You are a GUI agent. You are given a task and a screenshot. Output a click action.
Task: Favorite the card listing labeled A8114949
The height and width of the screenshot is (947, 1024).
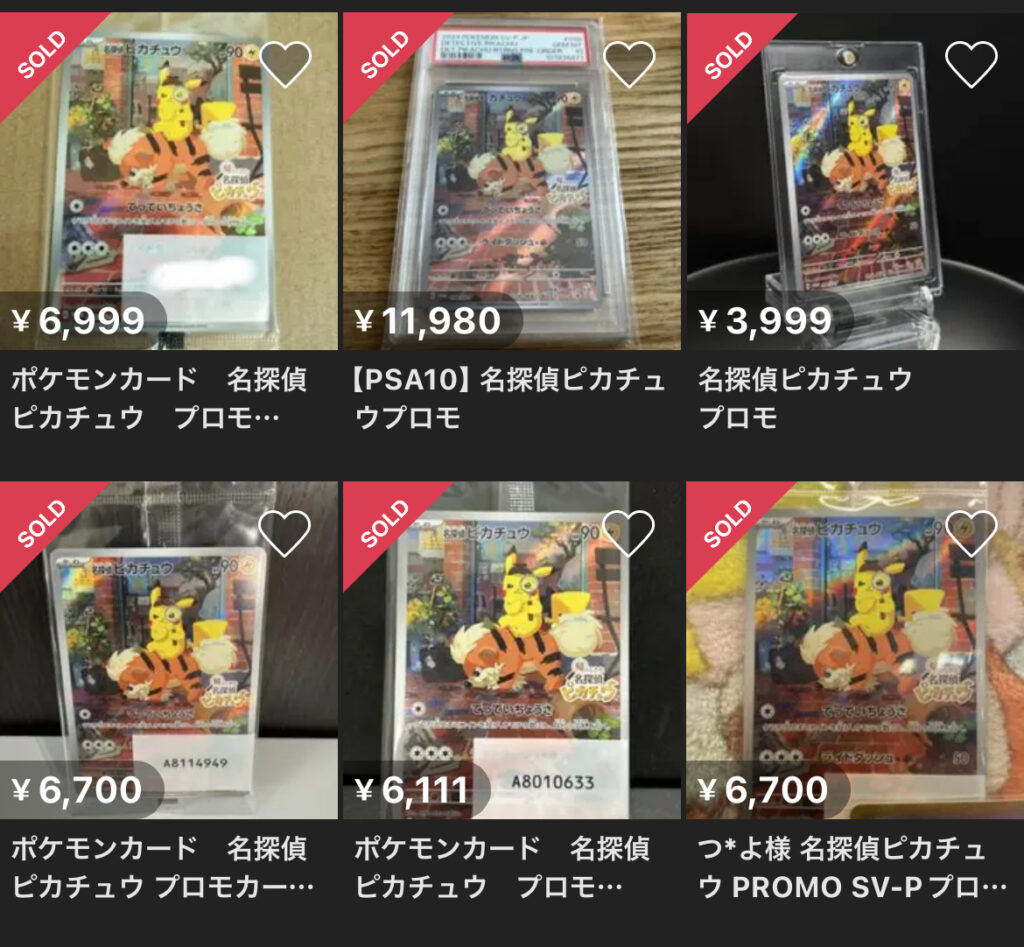pos(285,533)
